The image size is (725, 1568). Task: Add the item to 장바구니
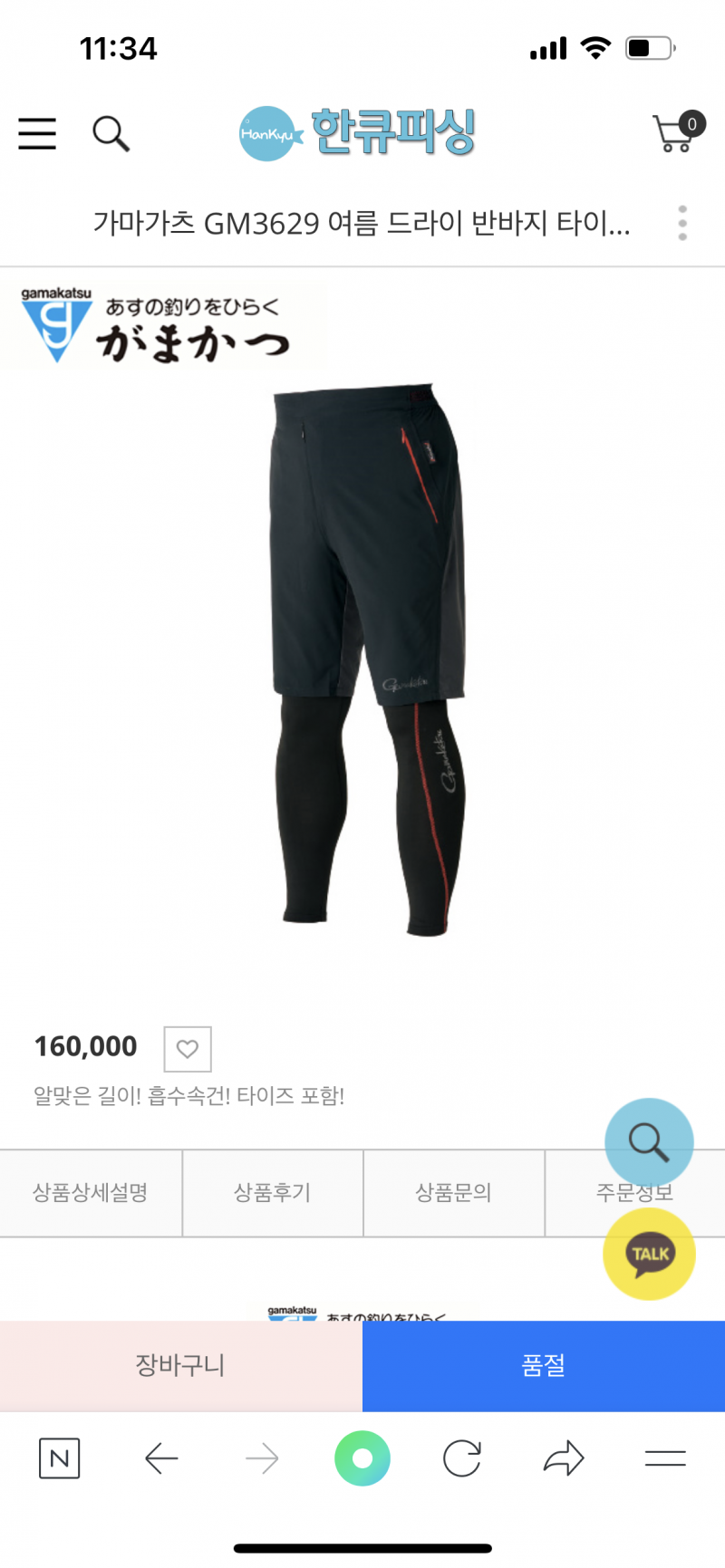click(180, 1365)
